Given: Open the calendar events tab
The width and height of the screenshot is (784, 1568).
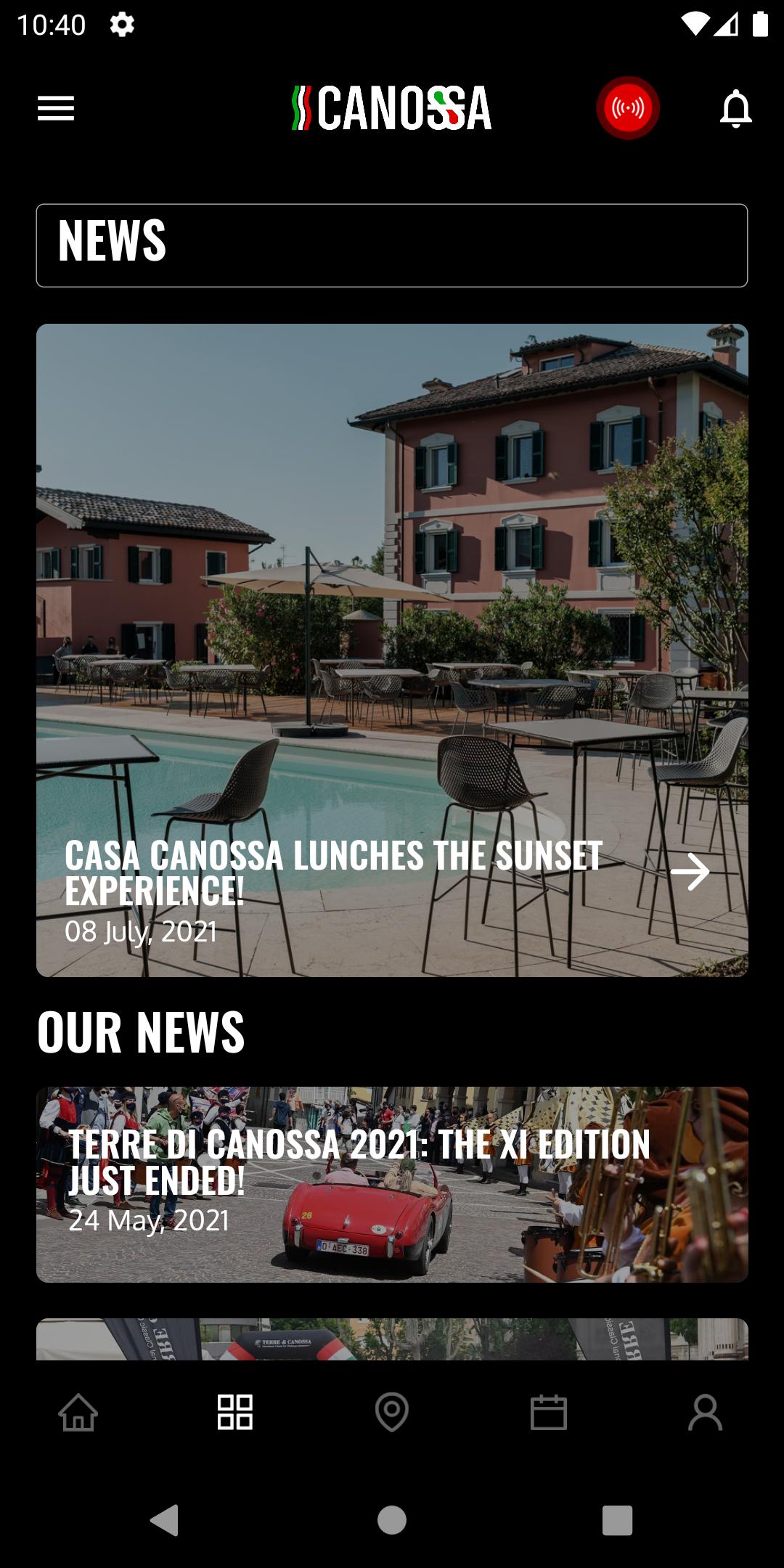Looking at the screenshot, I should coord(549,1413).
